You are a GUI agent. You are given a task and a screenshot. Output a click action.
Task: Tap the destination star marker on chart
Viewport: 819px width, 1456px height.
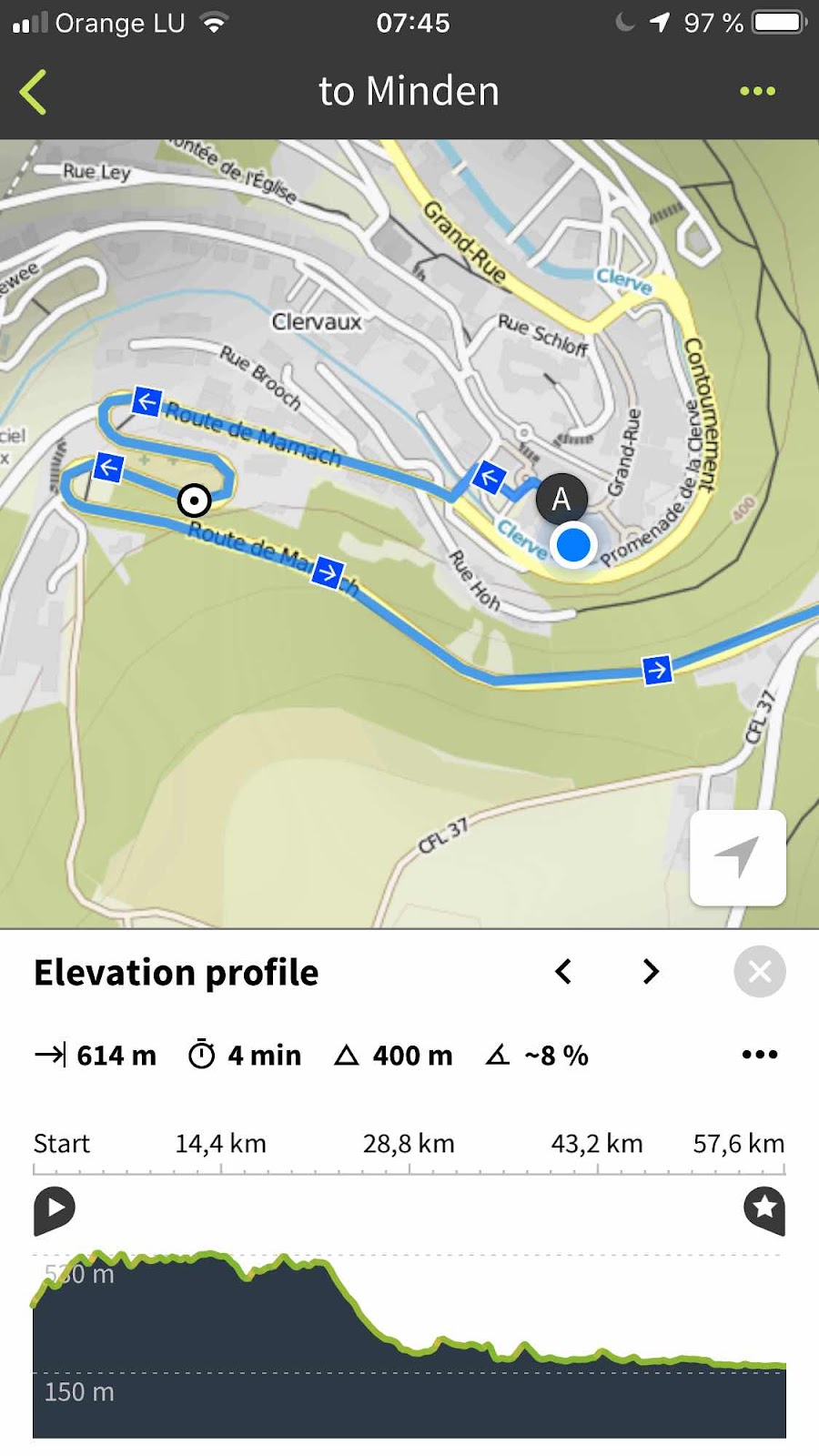tap(763, 1209)
